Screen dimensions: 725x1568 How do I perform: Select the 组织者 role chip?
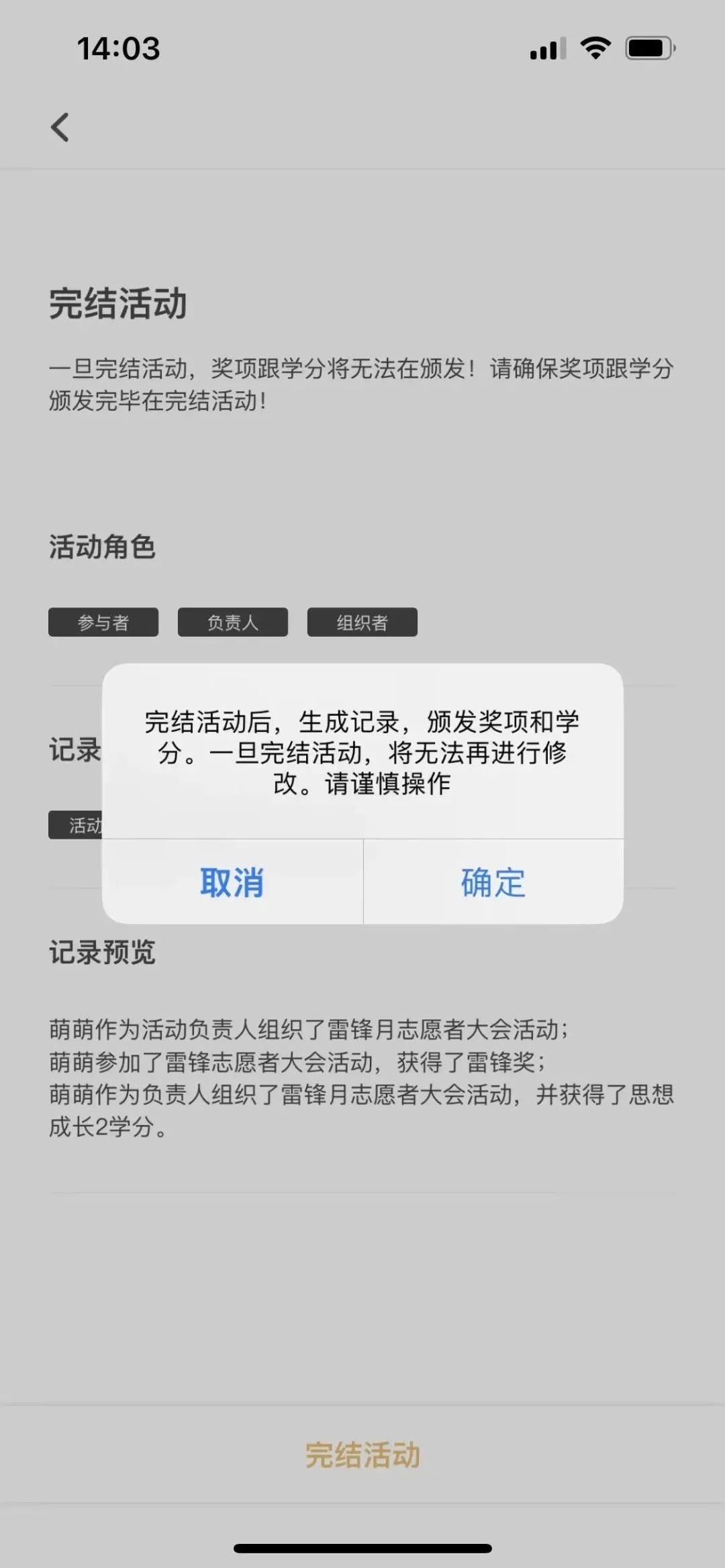(x=362, y=622)
